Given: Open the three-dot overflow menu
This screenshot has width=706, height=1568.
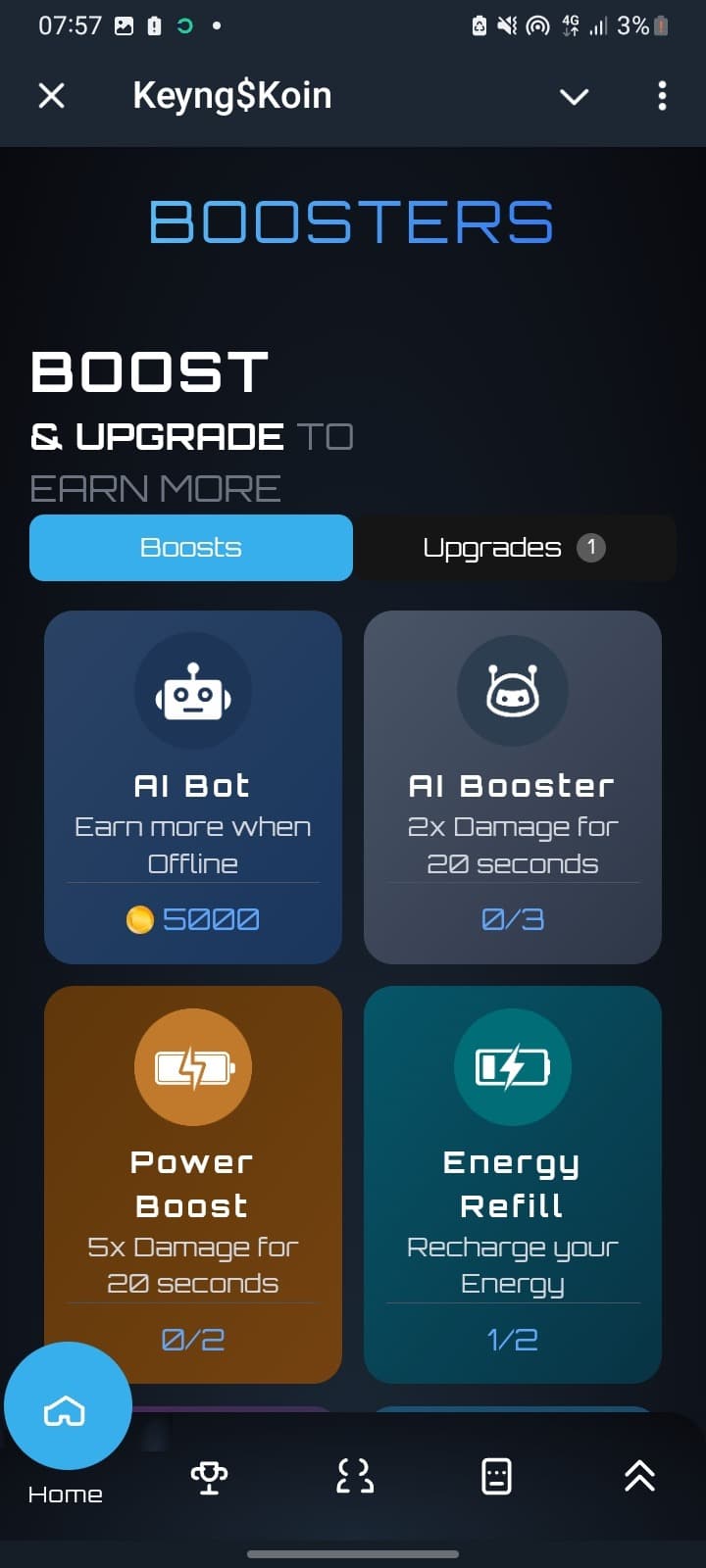Looking at the screenshot, I should click(662, 96).
